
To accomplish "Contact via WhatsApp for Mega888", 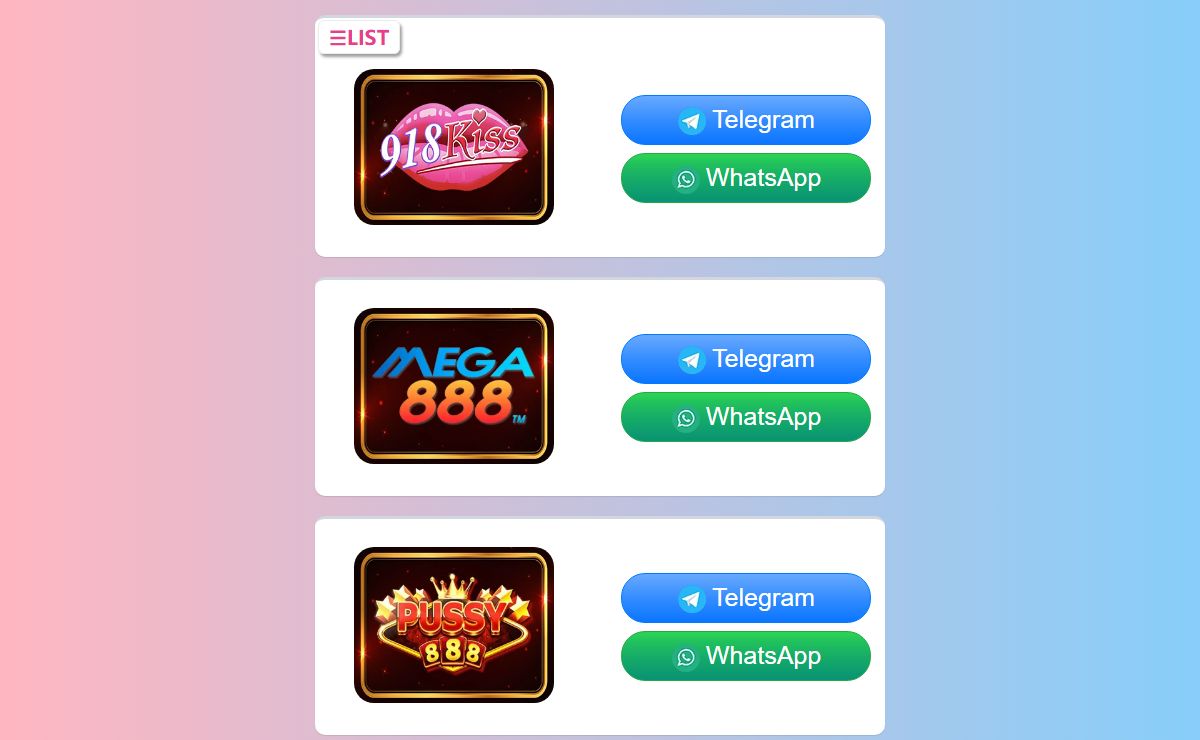I will tap(745, 417).
